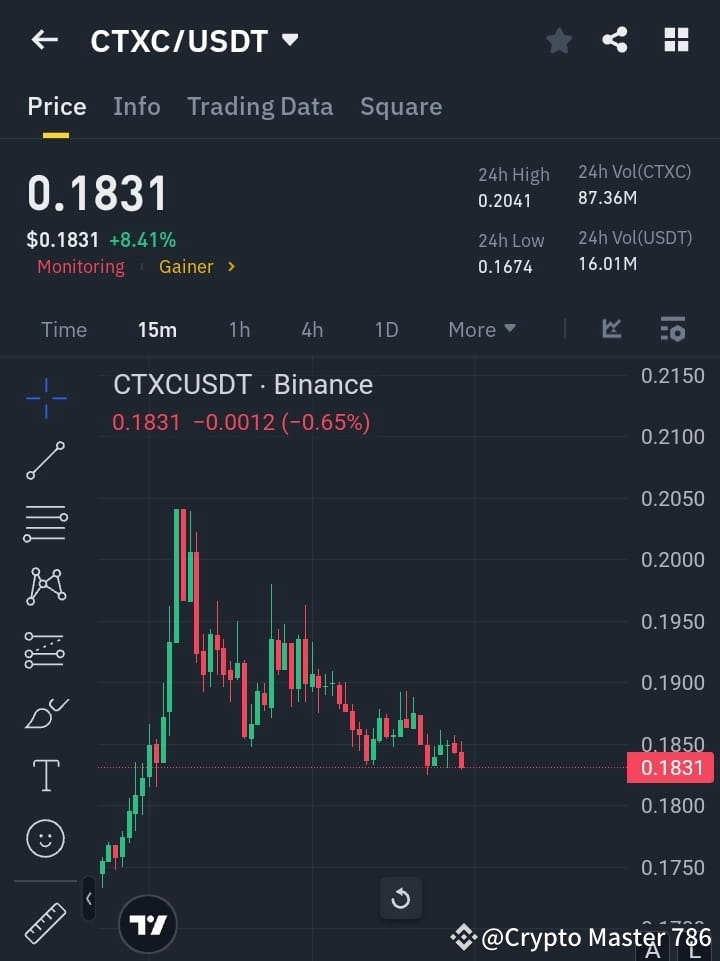The height and width of the screenshot is (961, 720).
Task: Expand the More timeframes dropdown
Action: (x=481, y=329)
